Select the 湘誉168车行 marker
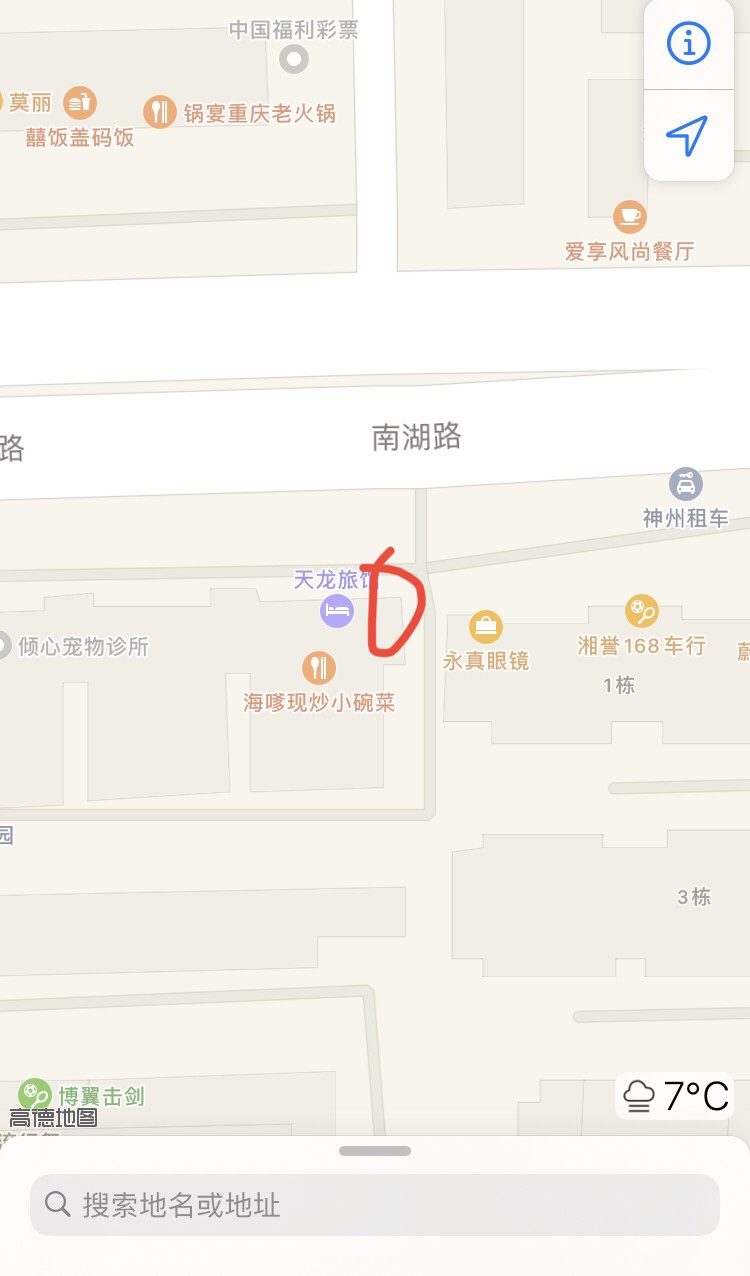The width and height of the screenshot is (750, 1276). coord(641,610)
